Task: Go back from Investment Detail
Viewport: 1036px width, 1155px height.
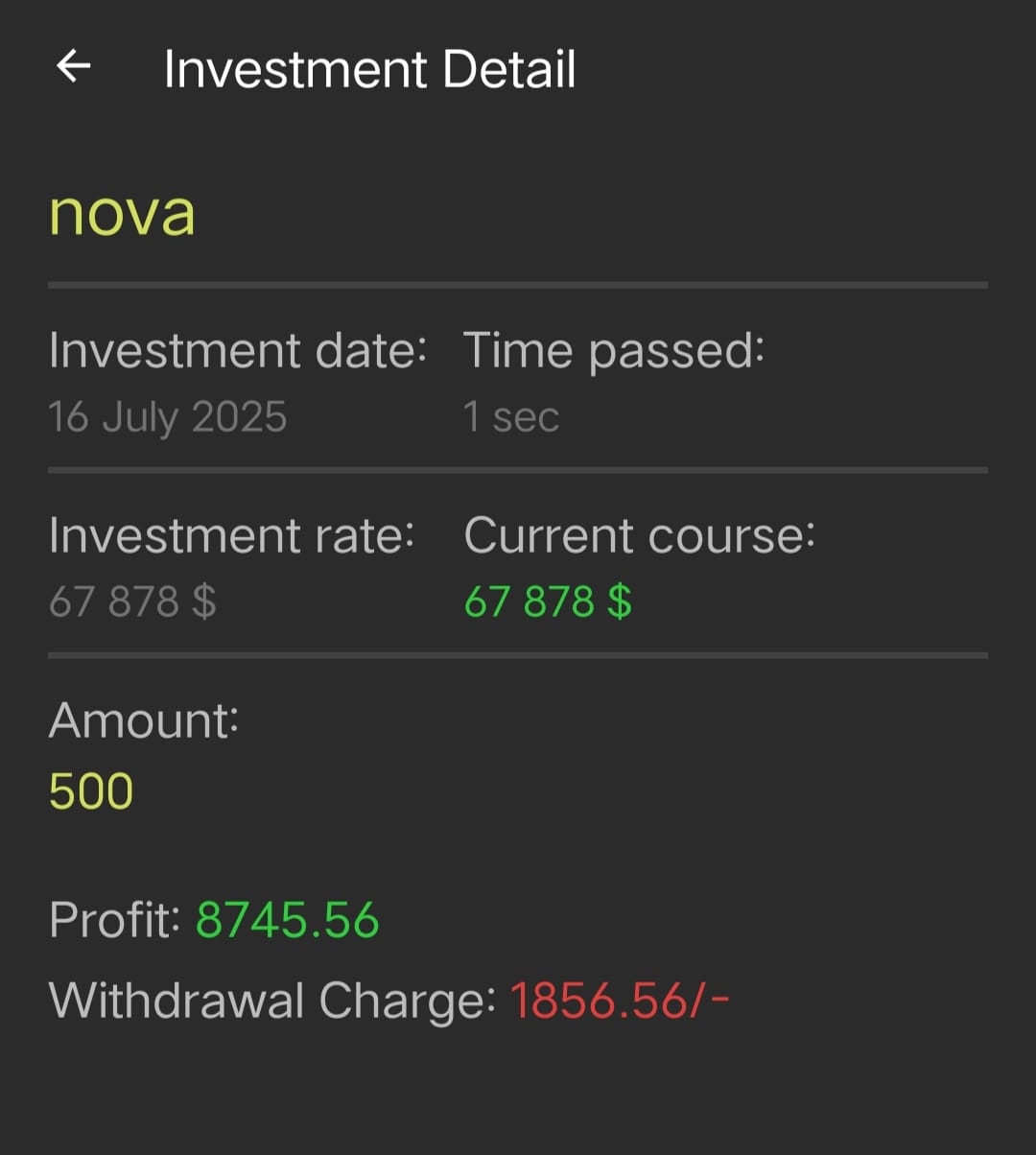Action: [x=74, y=67]
